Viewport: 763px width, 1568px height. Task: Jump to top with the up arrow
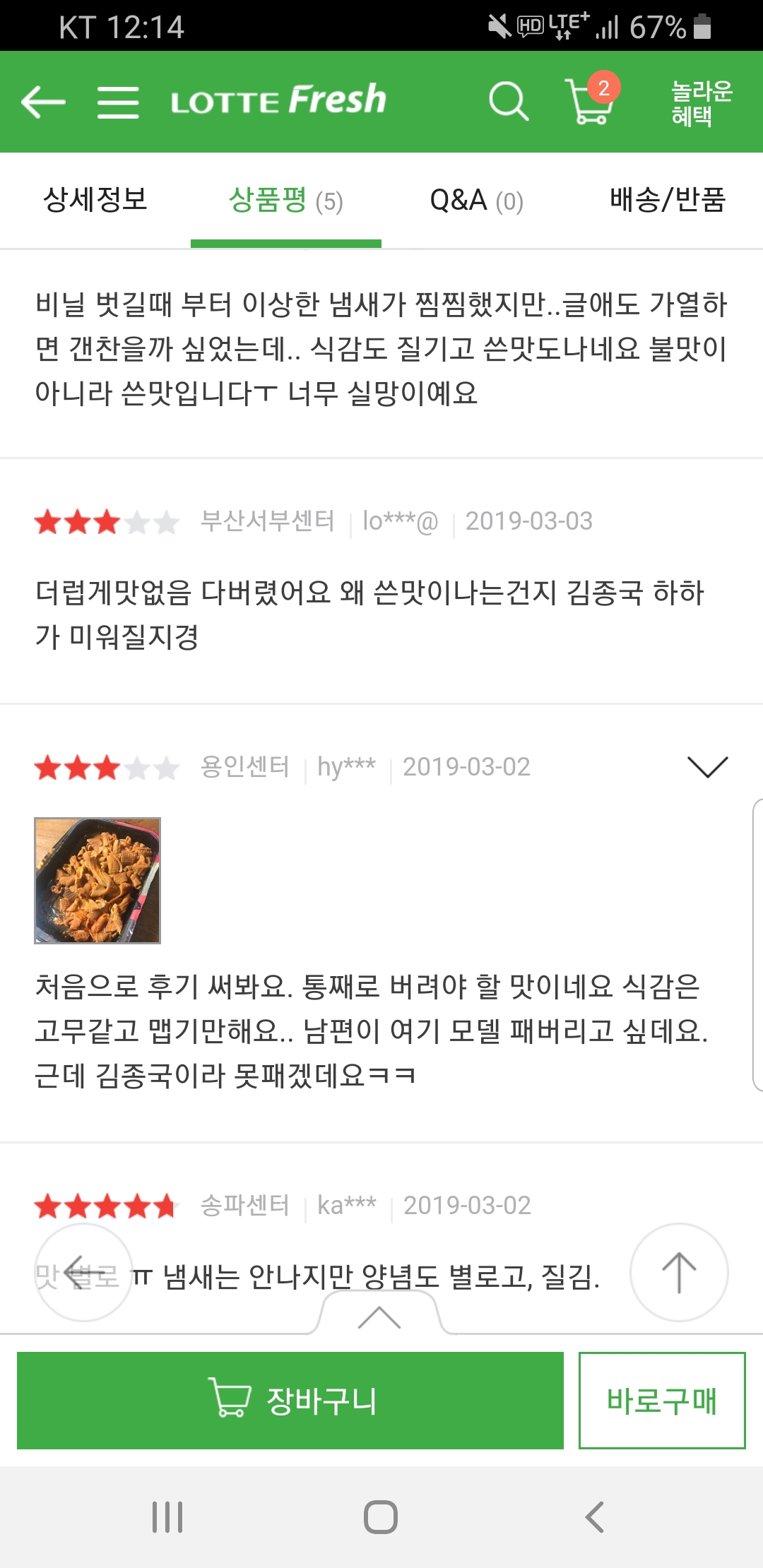coord(678,1272)
